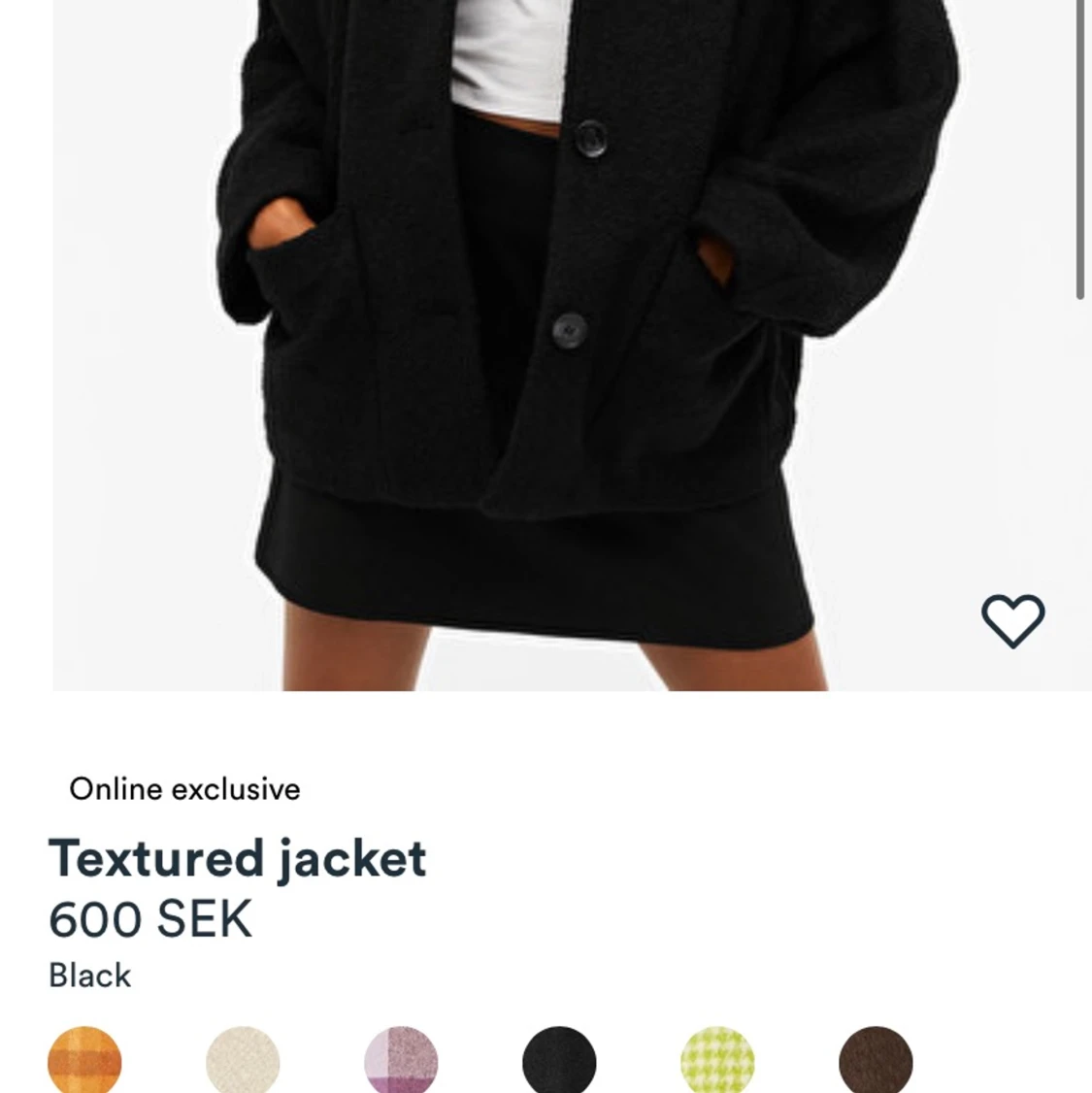Add the textured jacket to favorites

(x=1012, y=621)
